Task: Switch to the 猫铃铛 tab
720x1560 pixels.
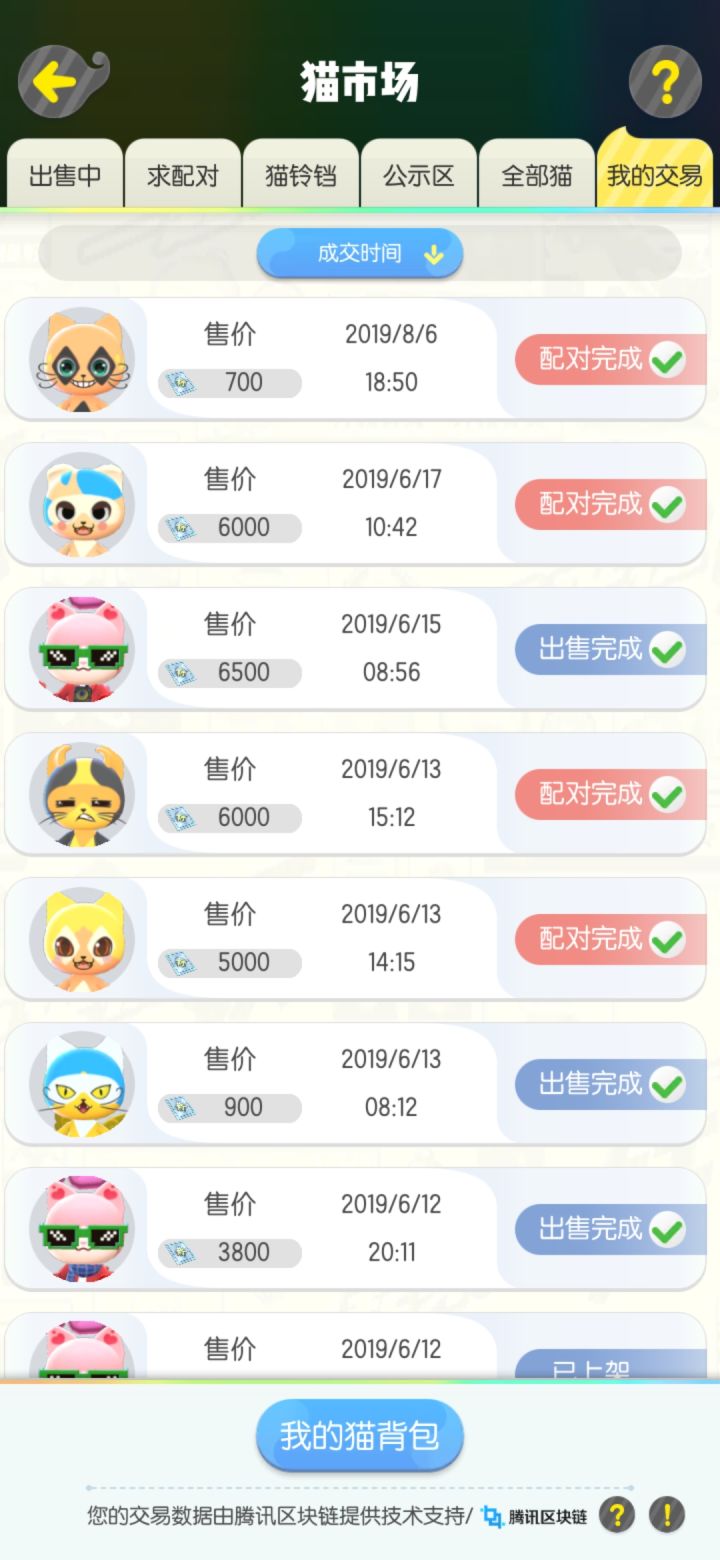Action: pyautogui.click(x=301, y=173)
